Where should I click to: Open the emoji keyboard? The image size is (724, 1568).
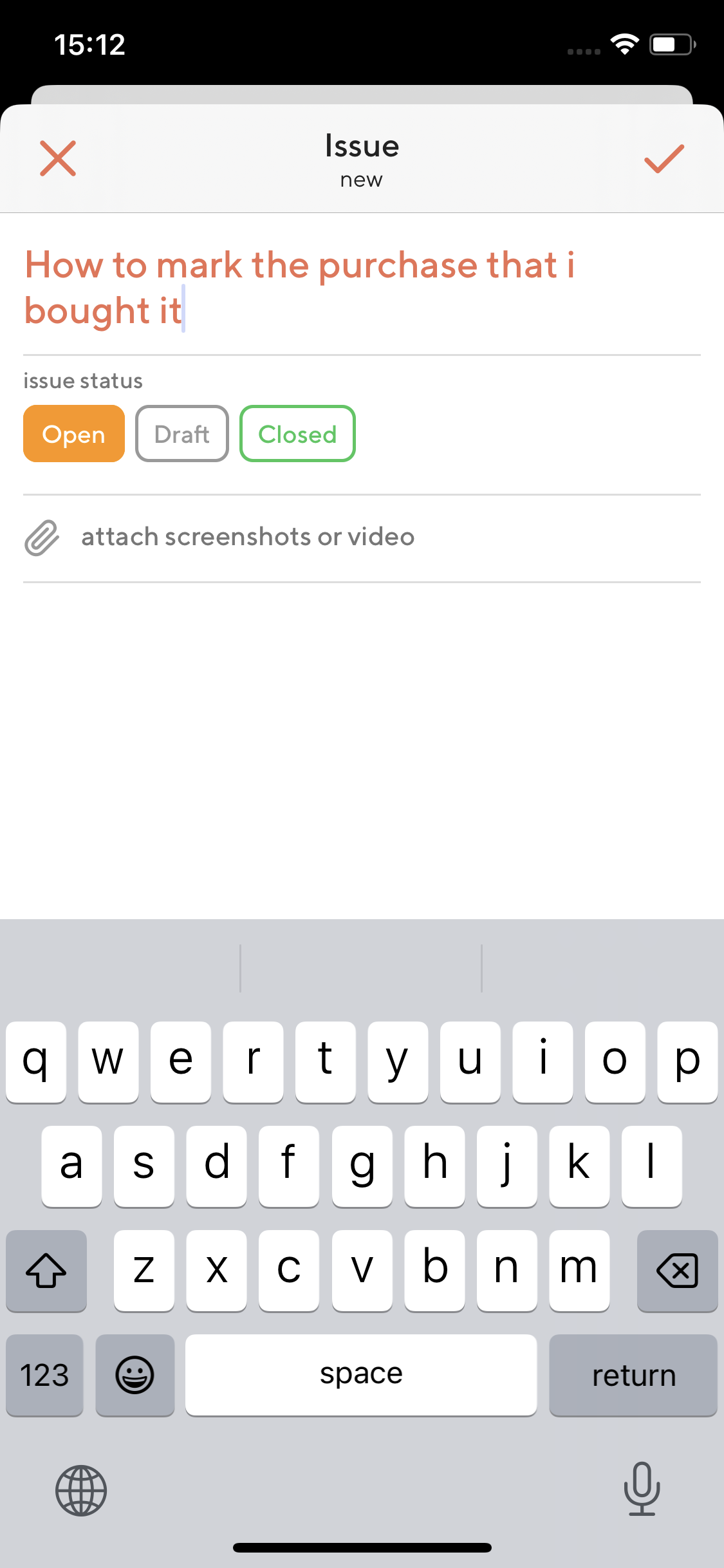pyautogui.click(x=135, y=1376)
